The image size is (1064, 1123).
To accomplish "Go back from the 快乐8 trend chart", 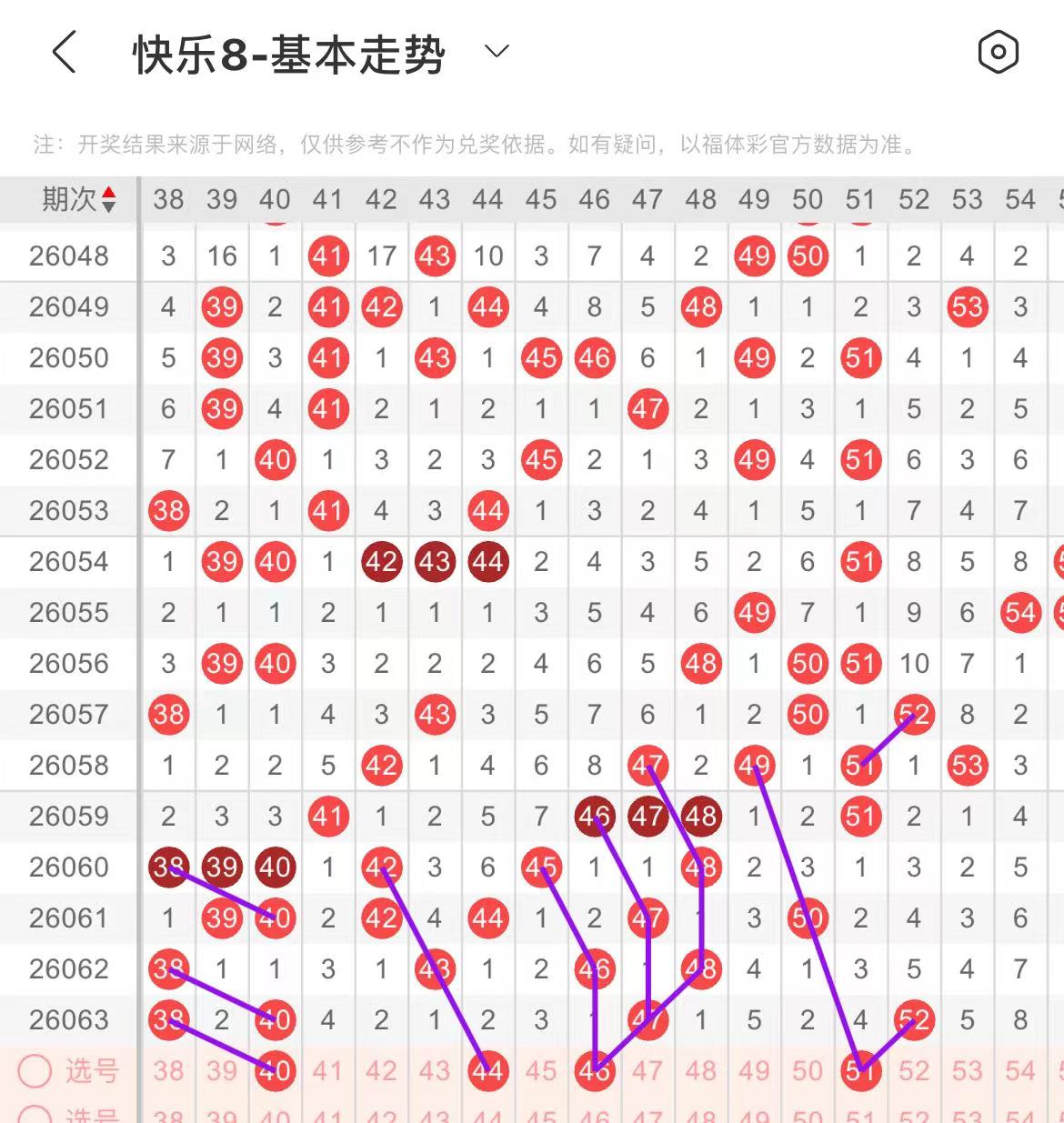I will 64,52.
